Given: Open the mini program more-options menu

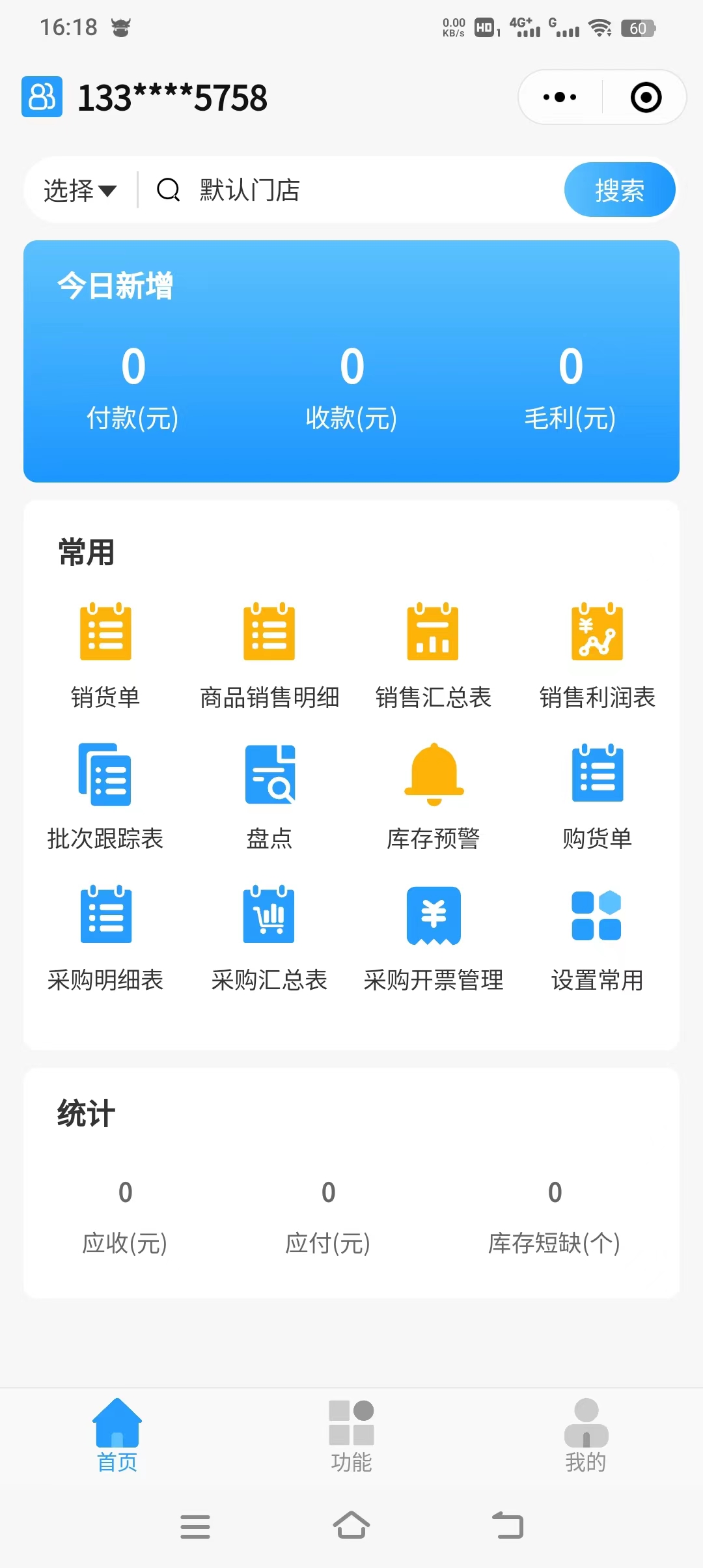Looking at the screenshot, I should [560, 98].
